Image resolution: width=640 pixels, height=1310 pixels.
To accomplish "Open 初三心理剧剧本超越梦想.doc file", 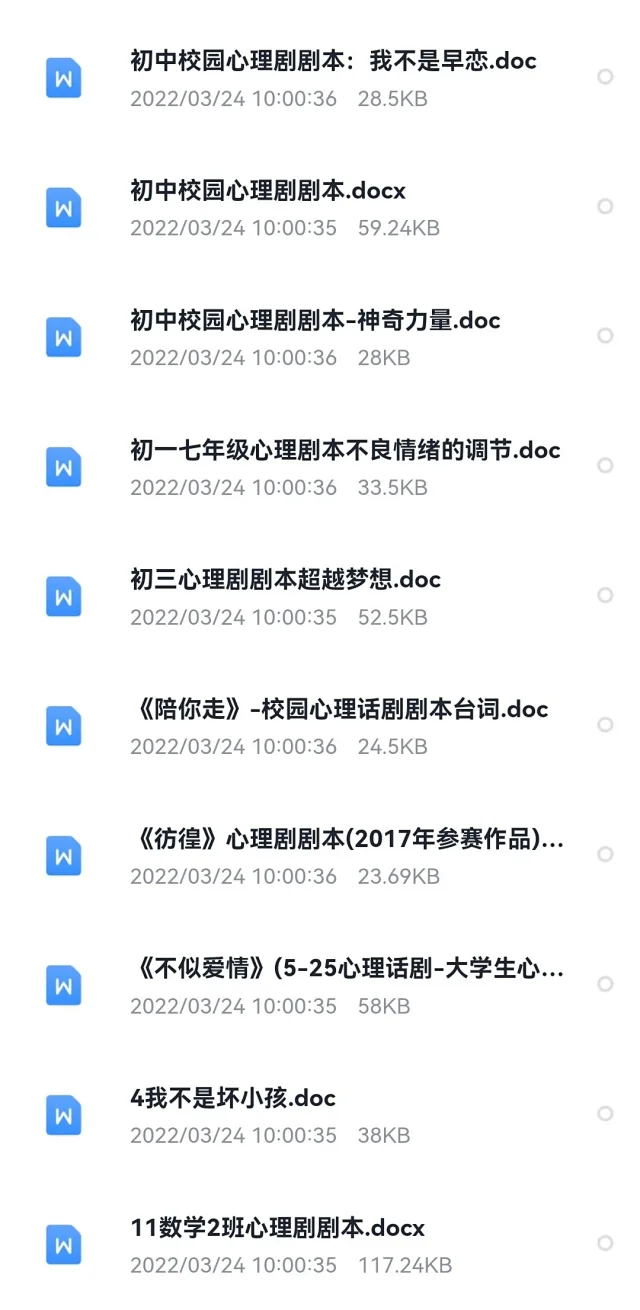I will click(285, 580).
